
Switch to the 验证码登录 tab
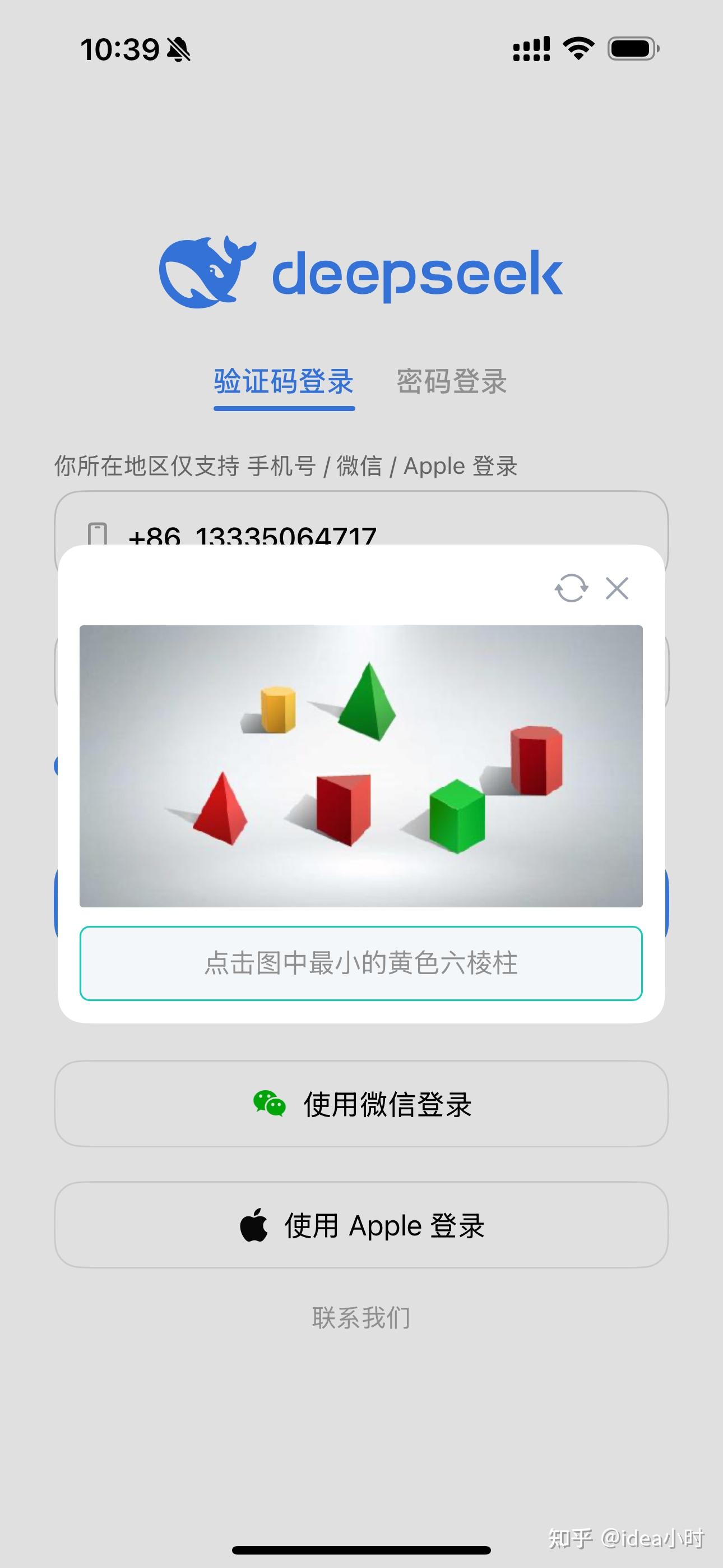tap(284, 382)
